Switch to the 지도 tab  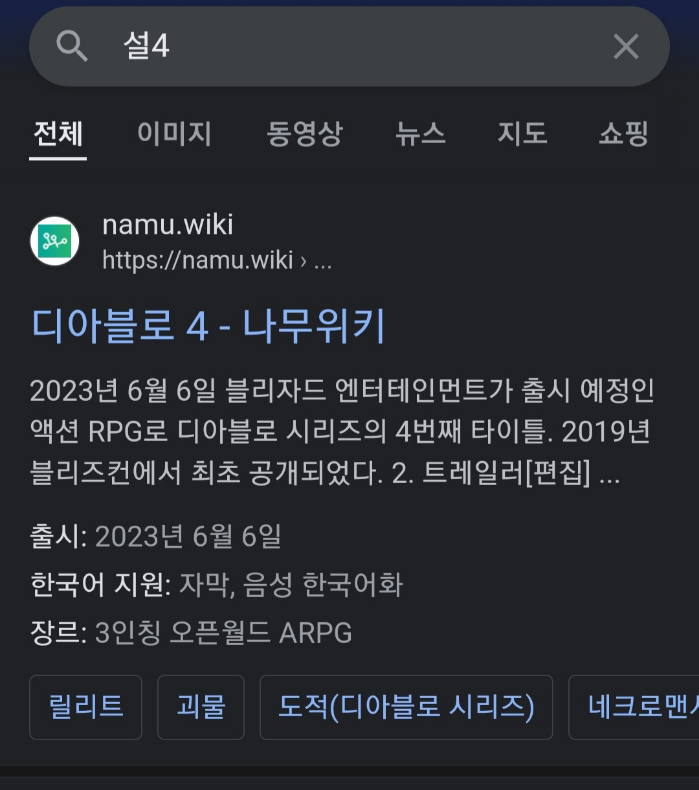click(522, 134)
